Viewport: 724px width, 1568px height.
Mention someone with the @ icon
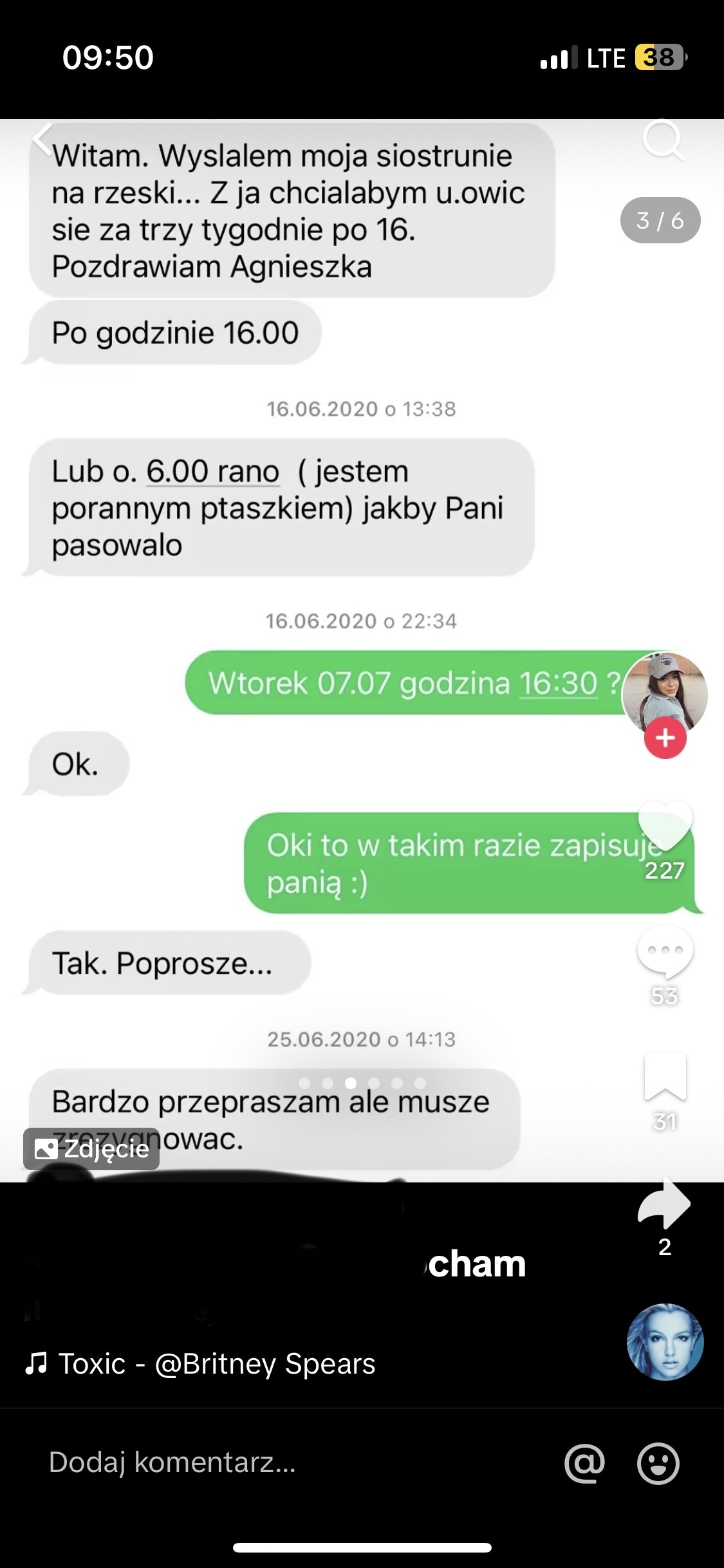584,1462
